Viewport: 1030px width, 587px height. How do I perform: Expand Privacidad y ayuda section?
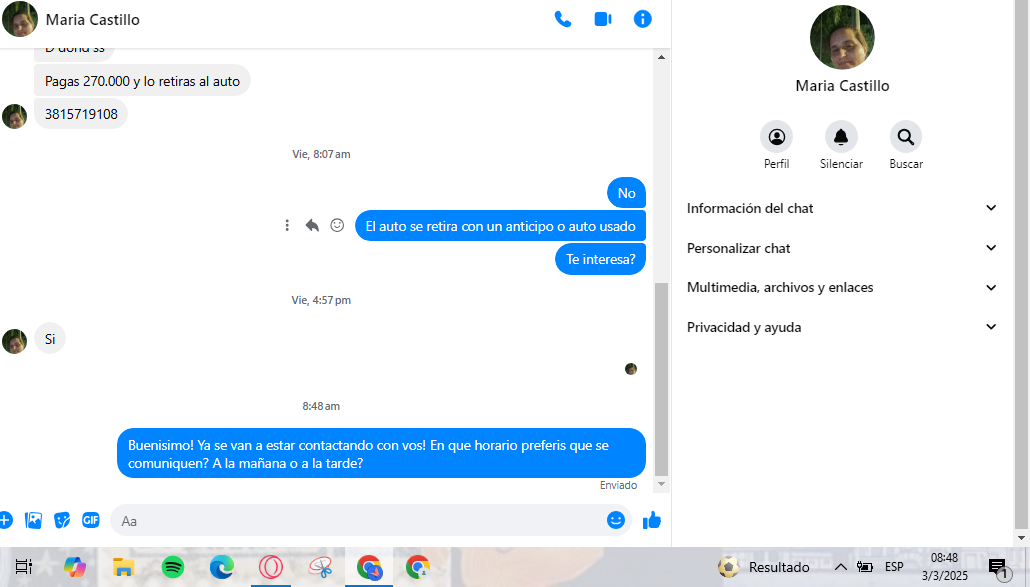point(842,327)
